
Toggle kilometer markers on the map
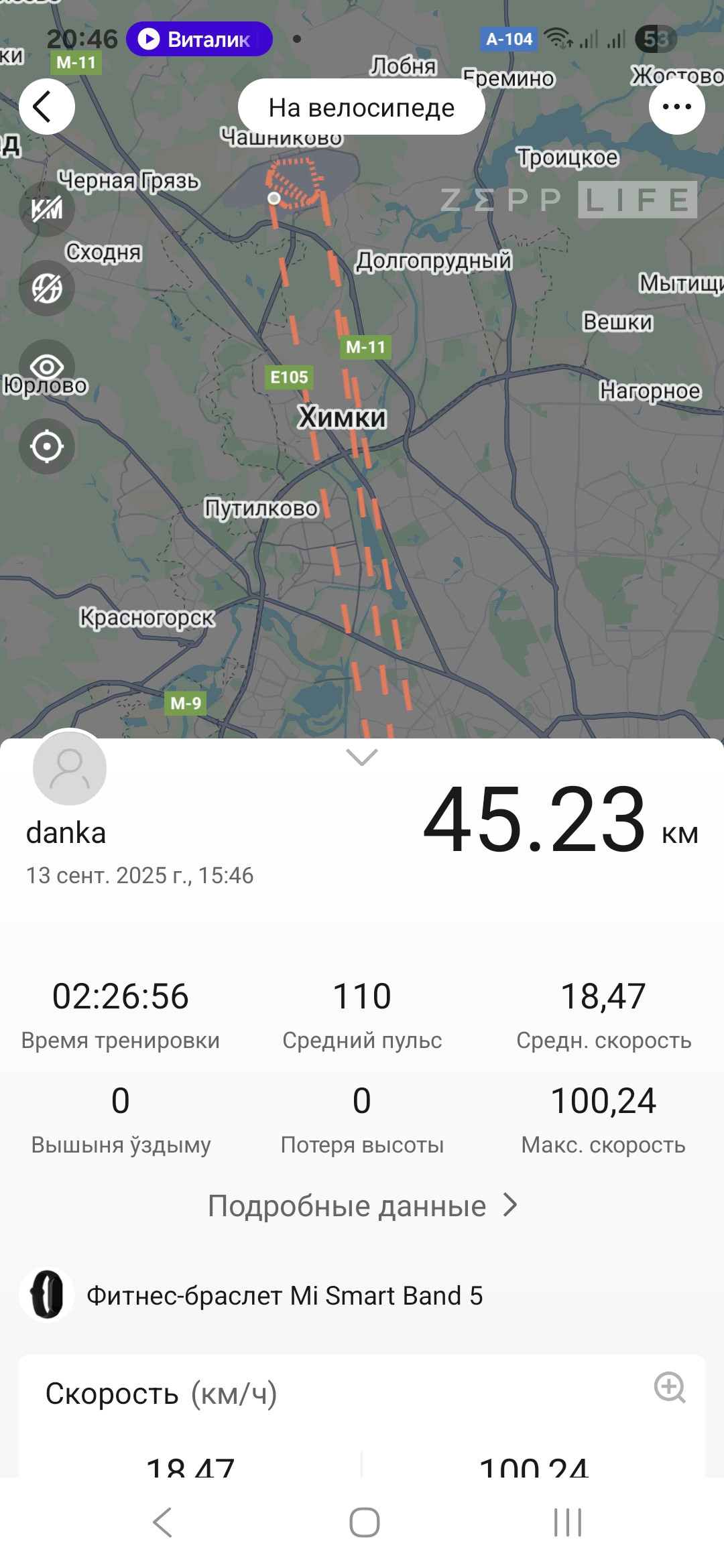point(47,209)
